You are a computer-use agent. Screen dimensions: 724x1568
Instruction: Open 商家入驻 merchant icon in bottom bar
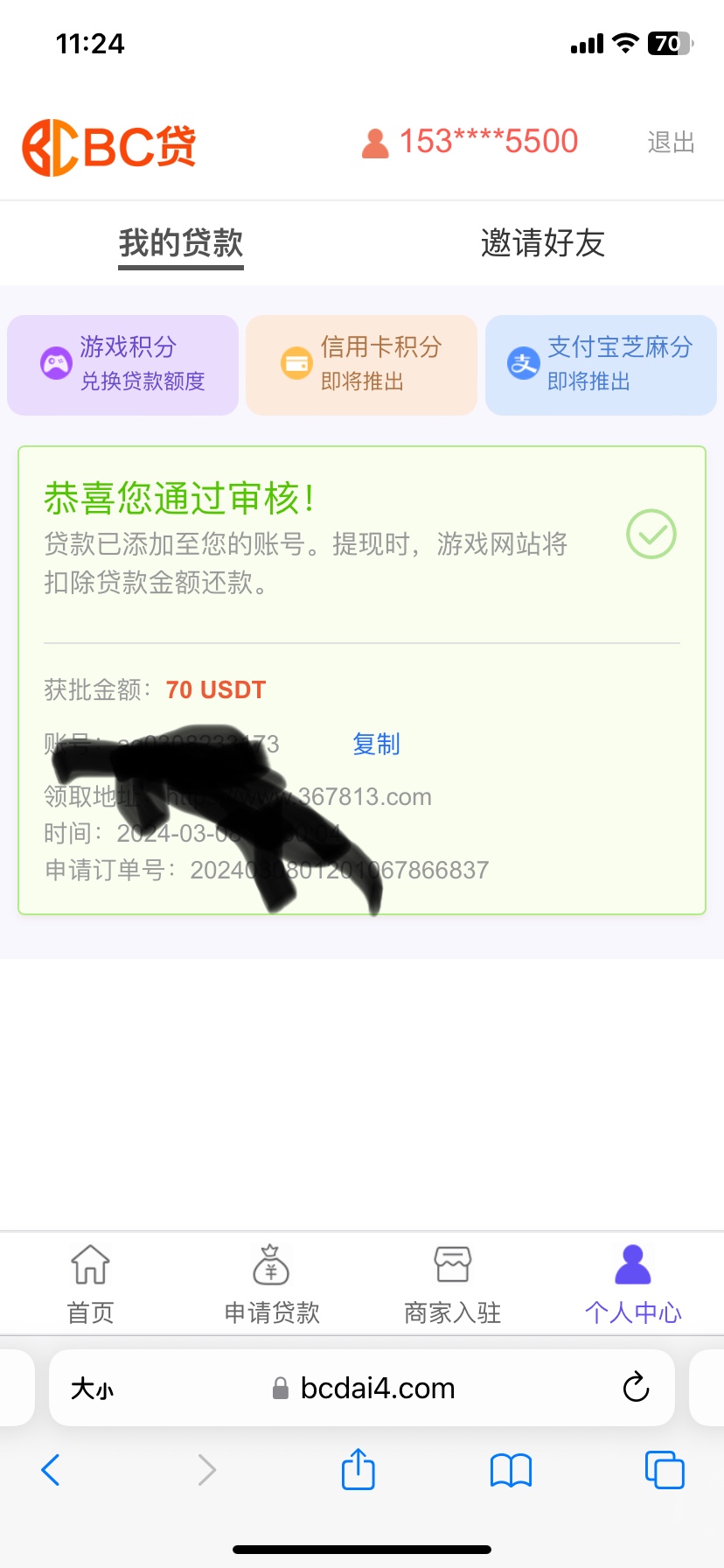451,1264
